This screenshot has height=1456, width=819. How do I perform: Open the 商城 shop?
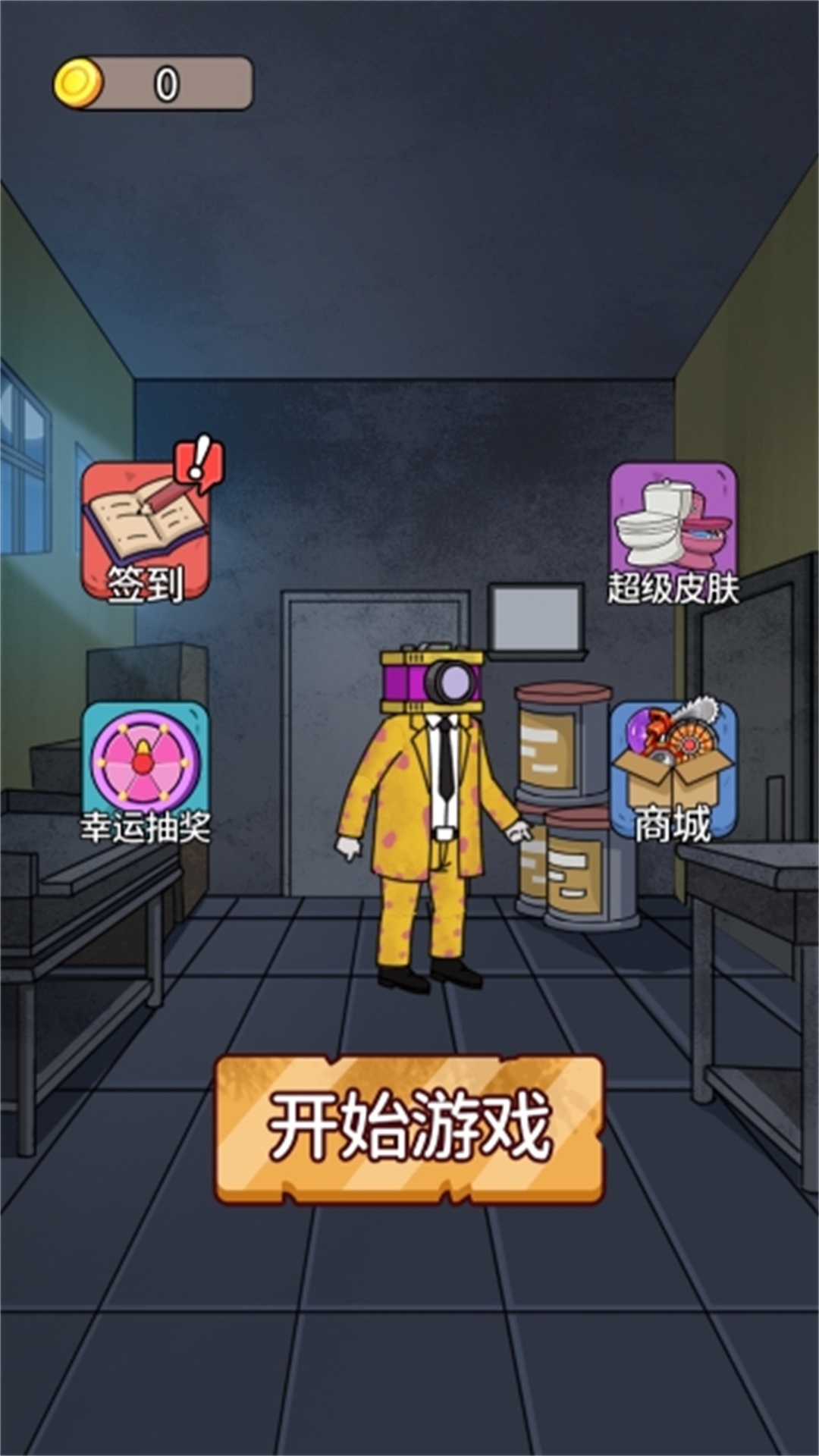click(673, 771)
